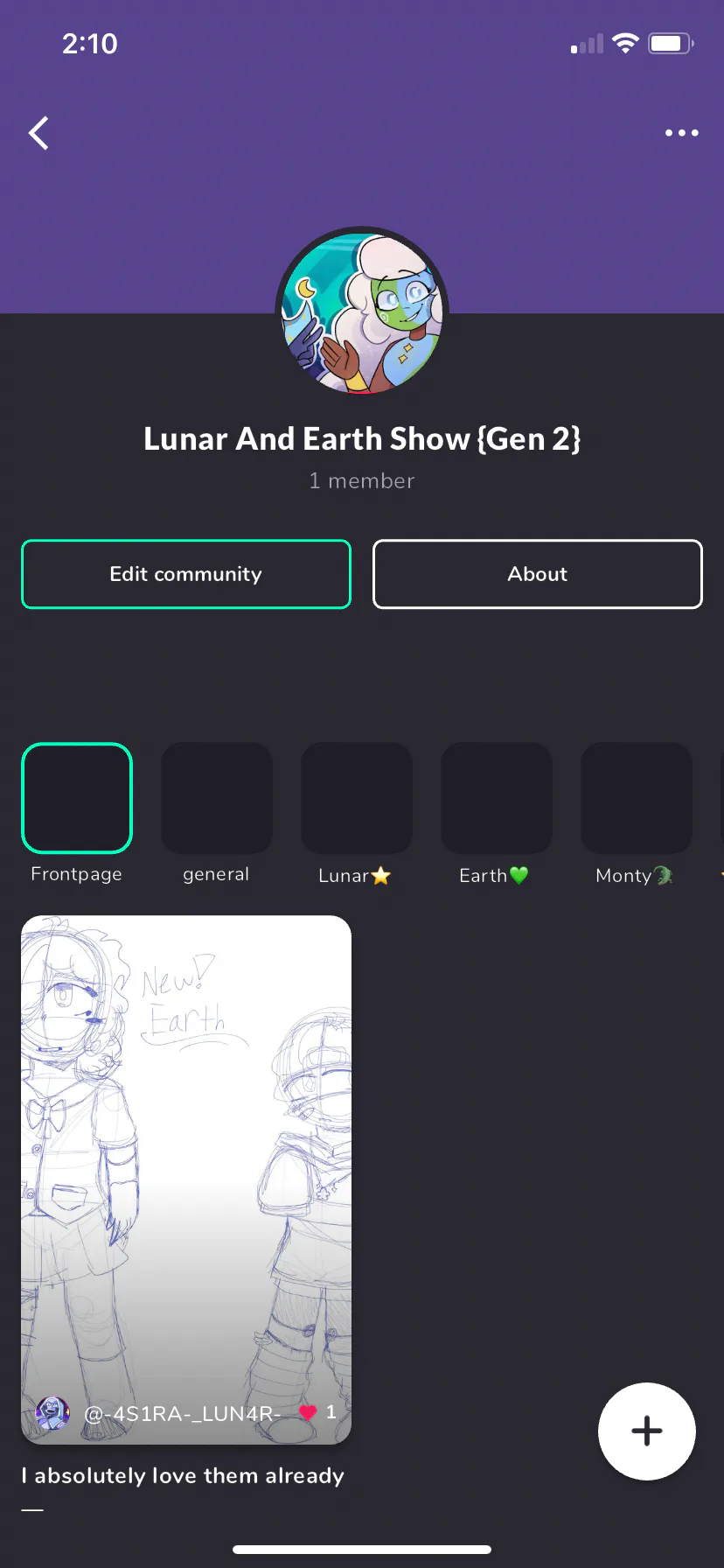This screenshot has width=724, height=1568.
Task: Open the three-dot overflow menu
Action: pos(681,133)
